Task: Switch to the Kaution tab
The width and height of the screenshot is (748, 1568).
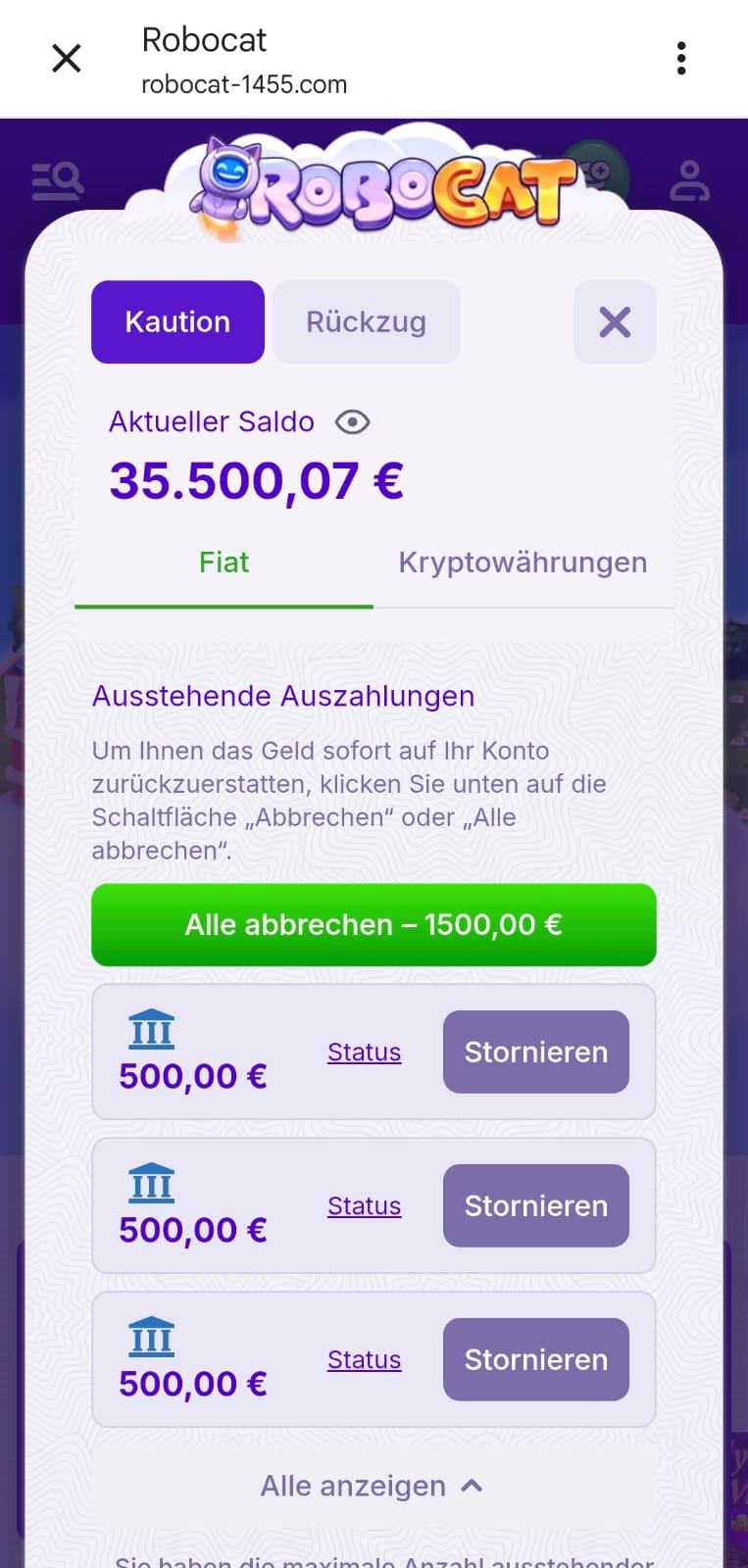Action: coord(177,322)
